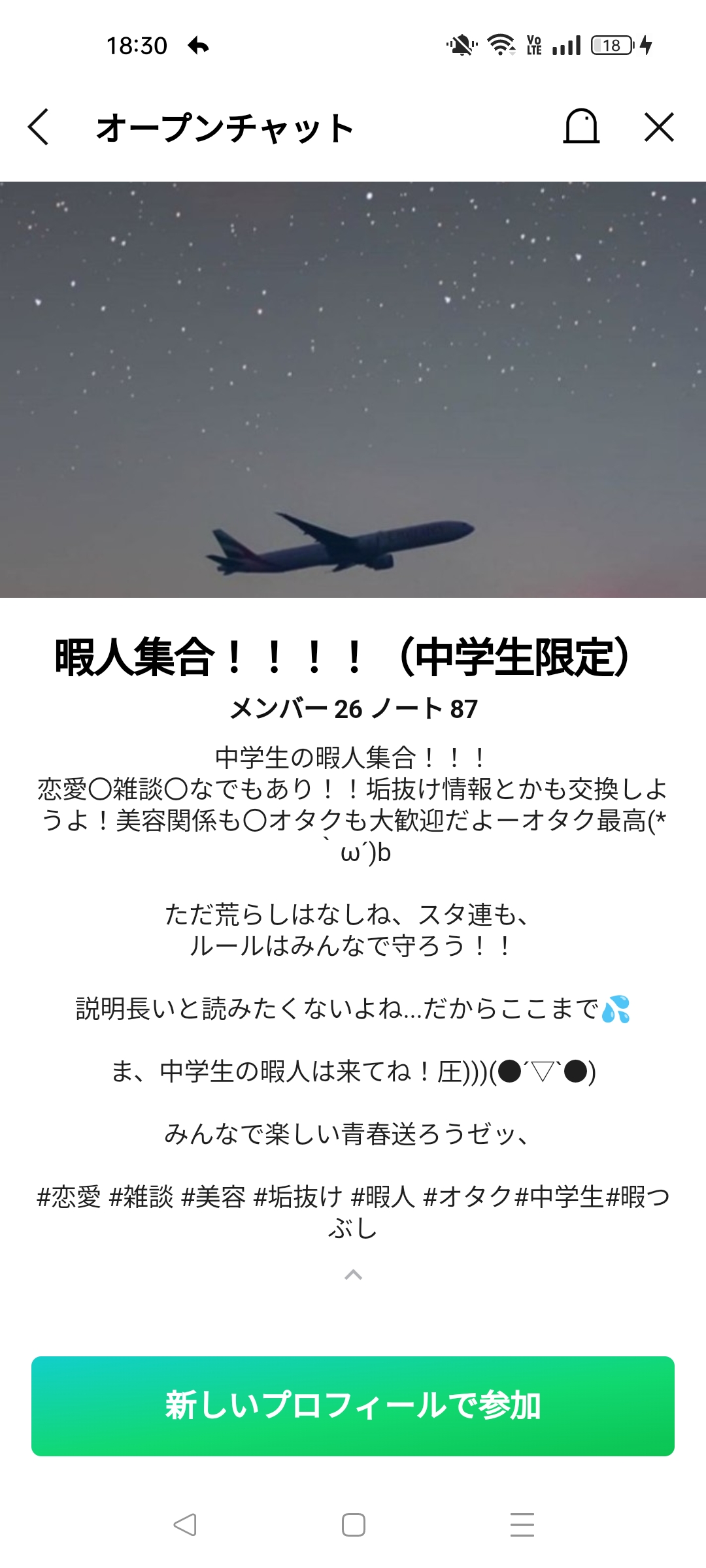The width and height of the screenshot is (706, 1568).
Task: Tap the system home button
Action: [x=353, y=1525]
